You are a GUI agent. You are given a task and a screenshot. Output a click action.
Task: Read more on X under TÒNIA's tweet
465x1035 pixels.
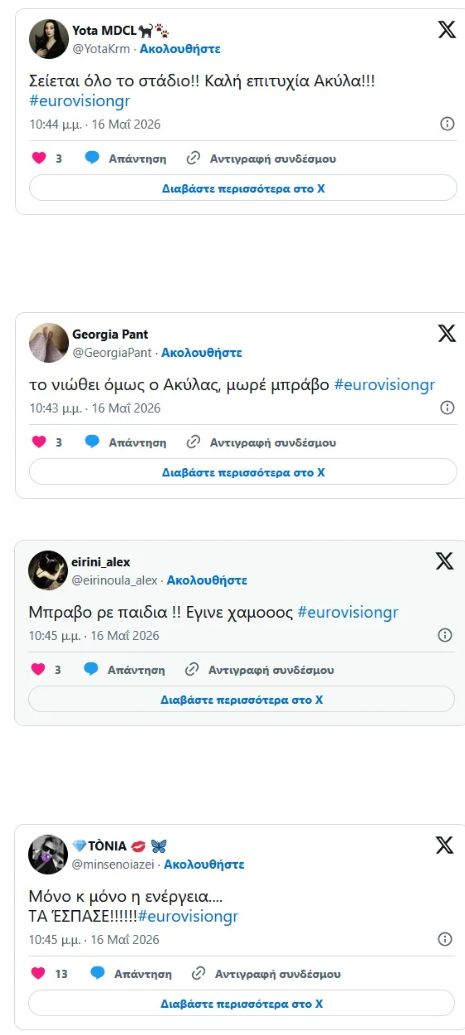[242, 1003]
